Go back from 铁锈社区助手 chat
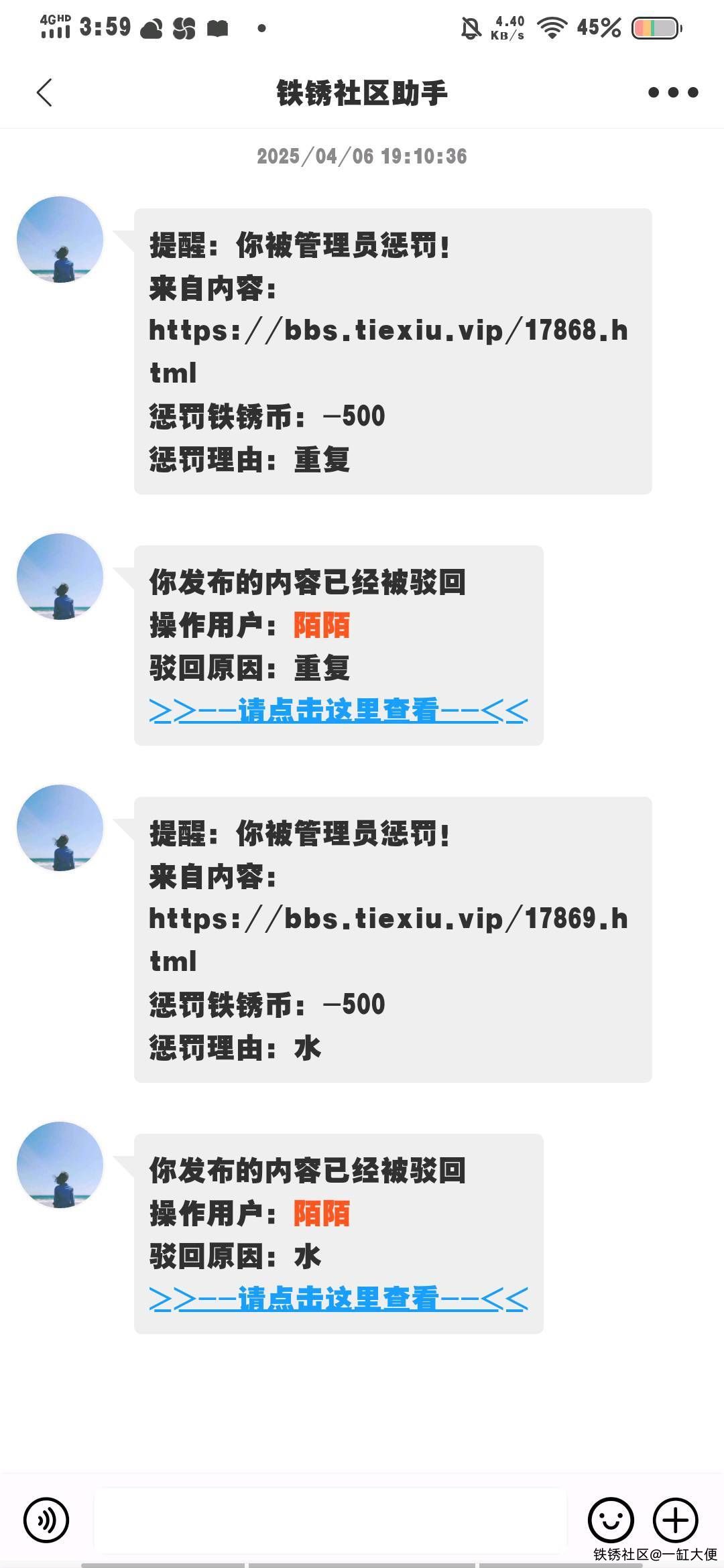 44,92
